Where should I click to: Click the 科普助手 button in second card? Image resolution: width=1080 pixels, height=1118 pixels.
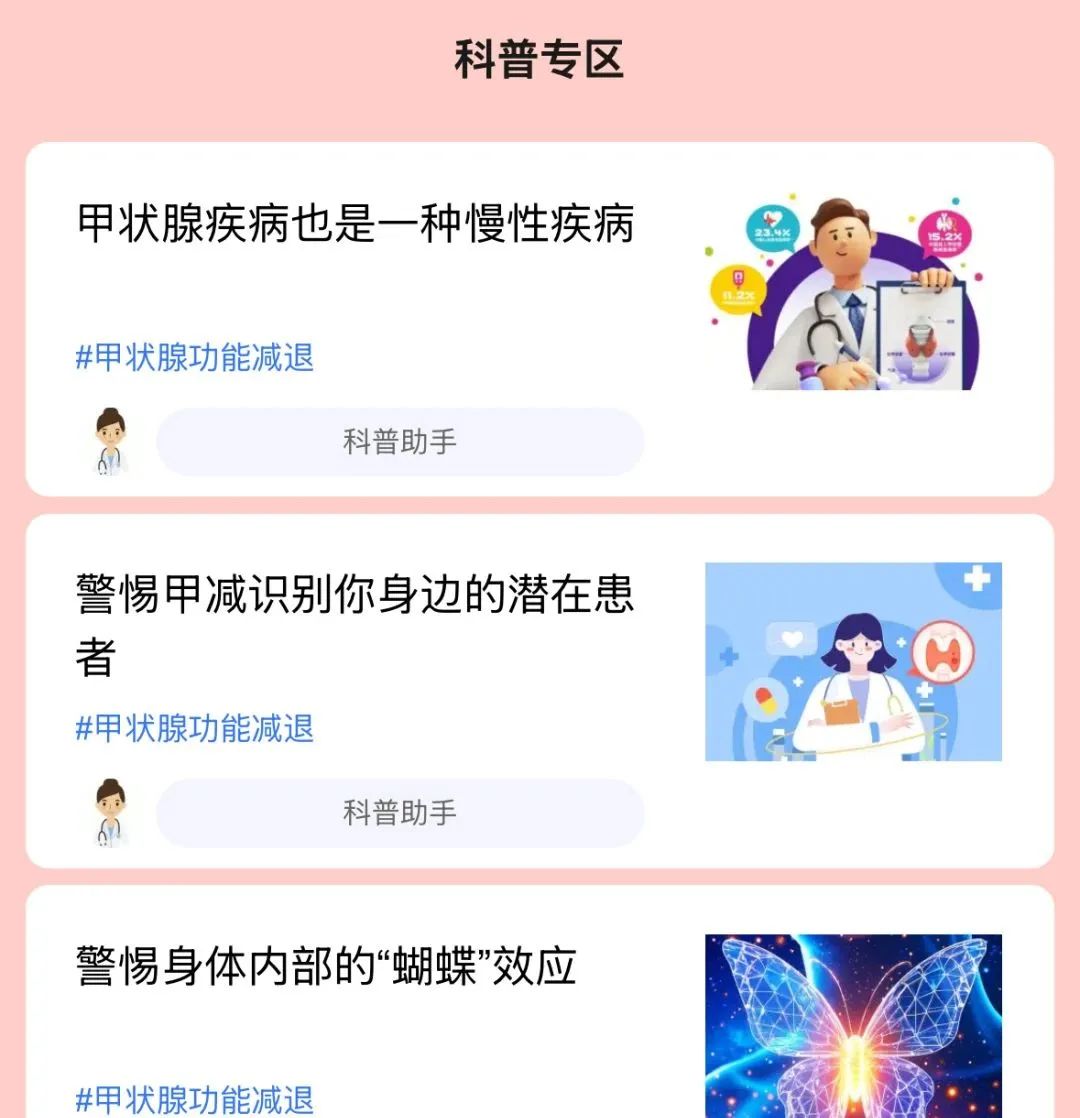400,813
